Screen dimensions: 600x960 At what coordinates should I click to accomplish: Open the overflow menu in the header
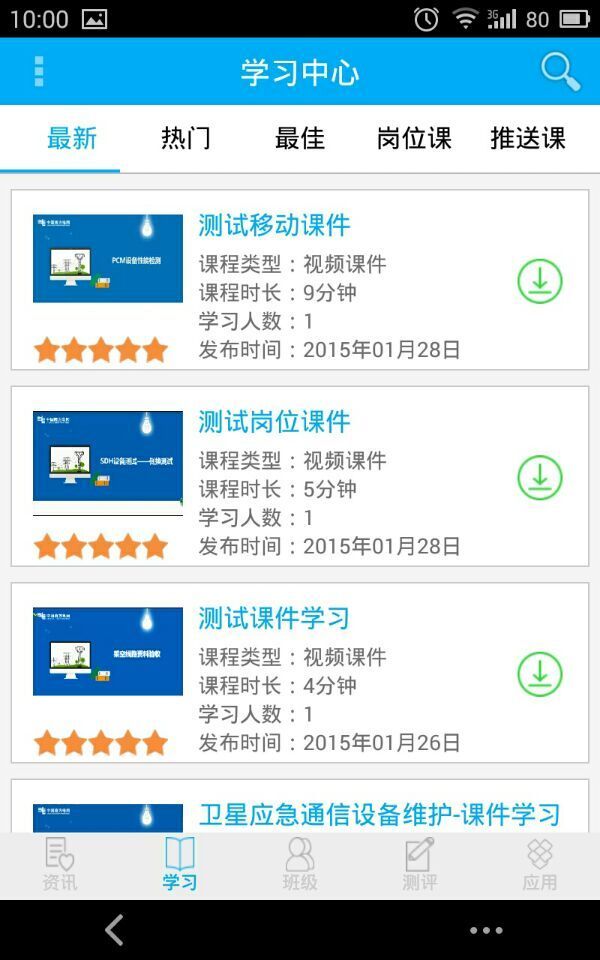coord(39,72)
